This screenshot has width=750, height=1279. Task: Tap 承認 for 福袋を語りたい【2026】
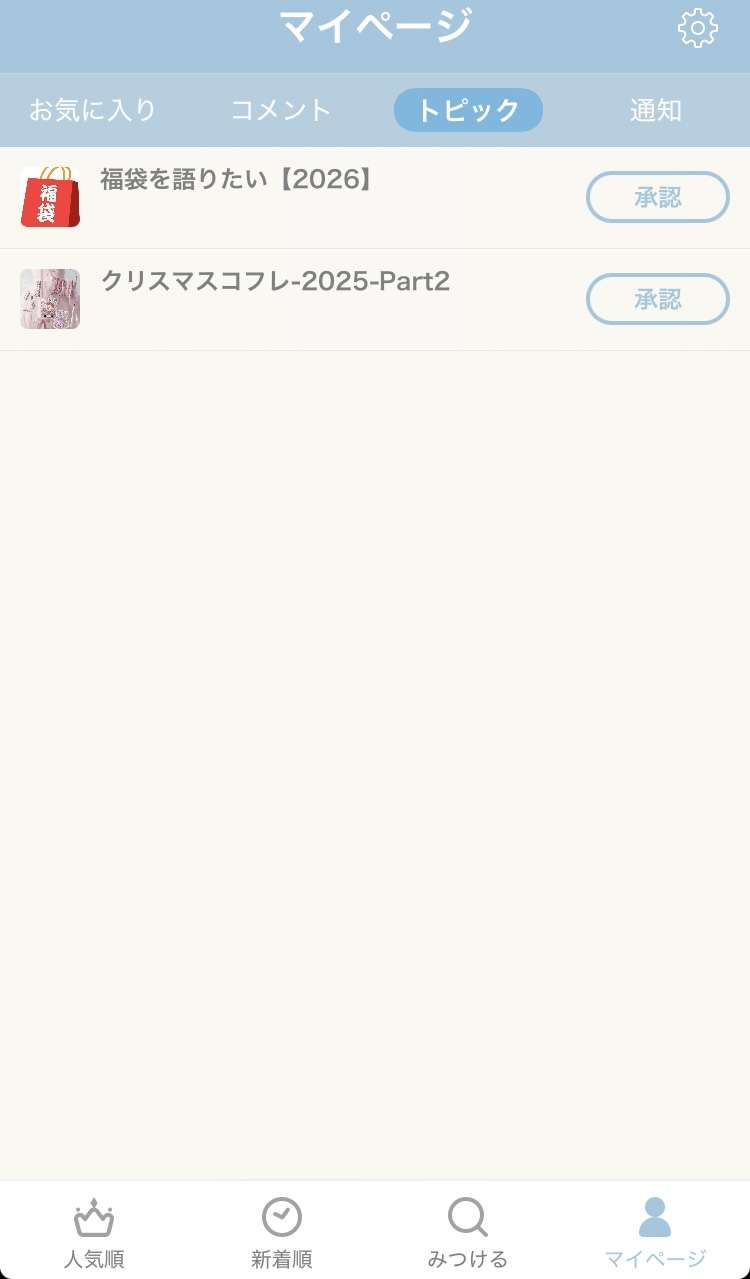click(x=657, y=197)
